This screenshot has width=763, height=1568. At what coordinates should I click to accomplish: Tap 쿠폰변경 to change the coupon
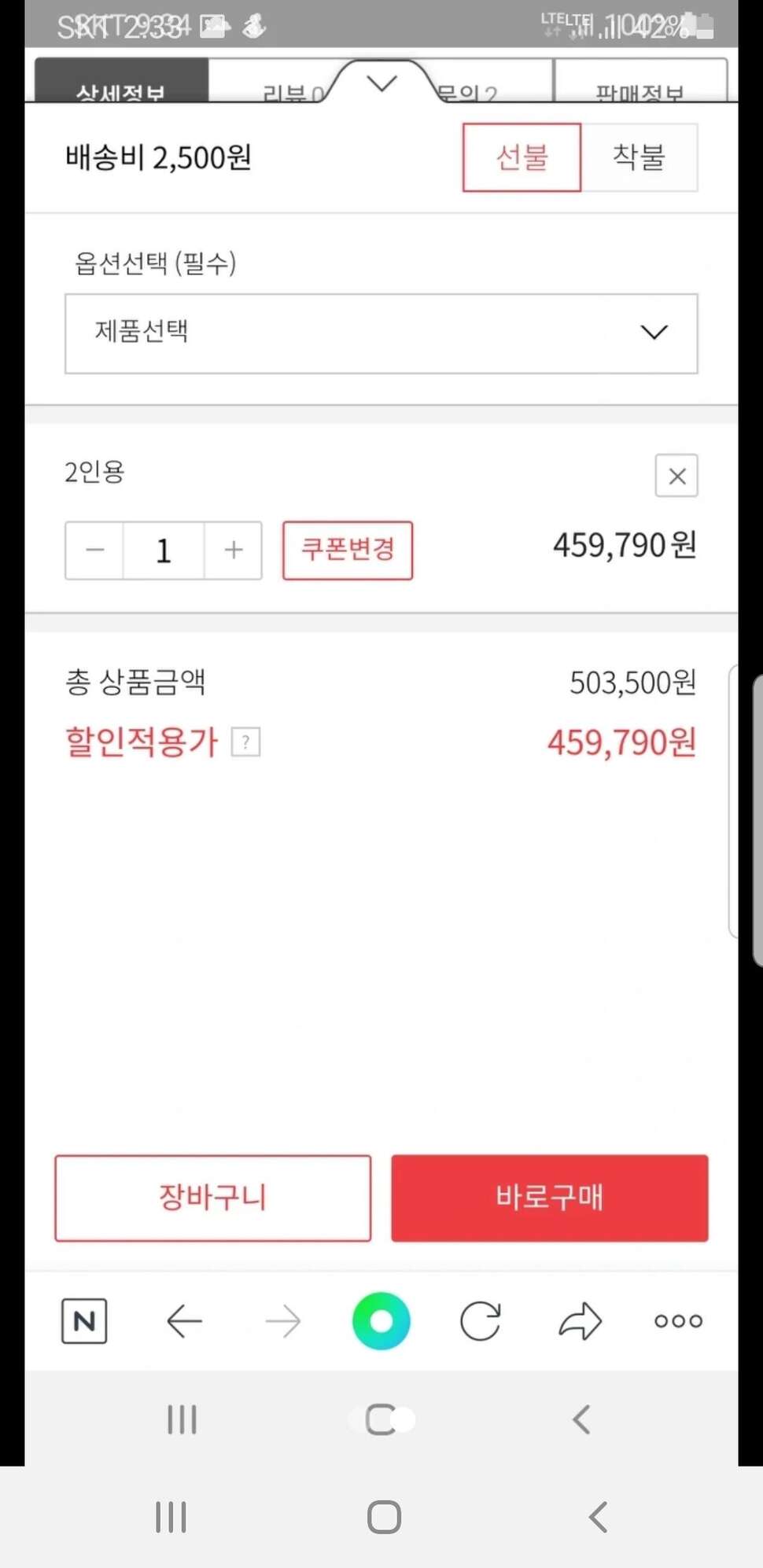click(348, 550)
